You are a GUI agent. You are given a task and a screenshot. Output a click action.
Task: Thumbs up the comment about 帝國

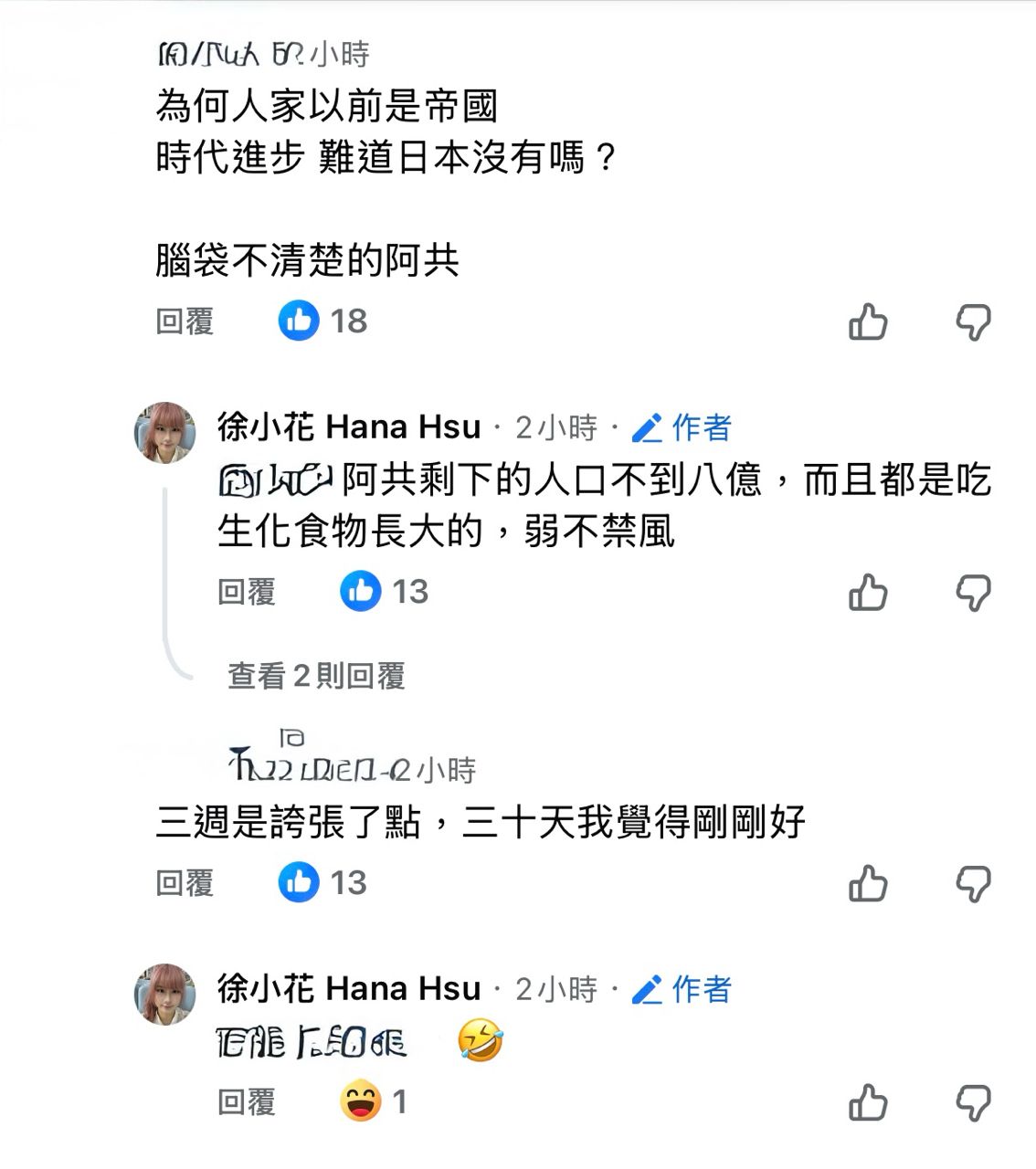[x=868, y=321]
